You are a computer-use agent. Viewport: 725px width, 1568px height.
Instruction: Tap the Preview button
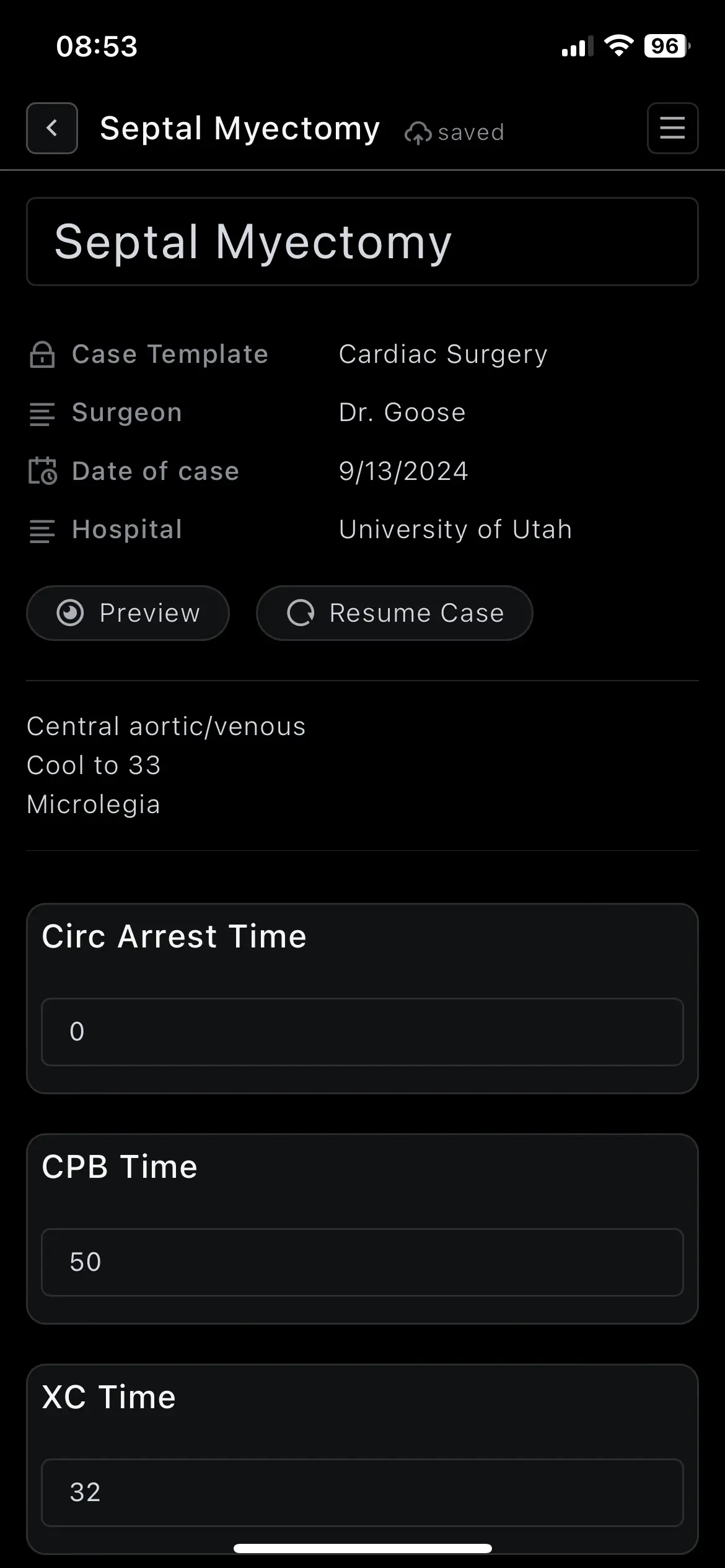pyautogui.click(x=128, y=613)
